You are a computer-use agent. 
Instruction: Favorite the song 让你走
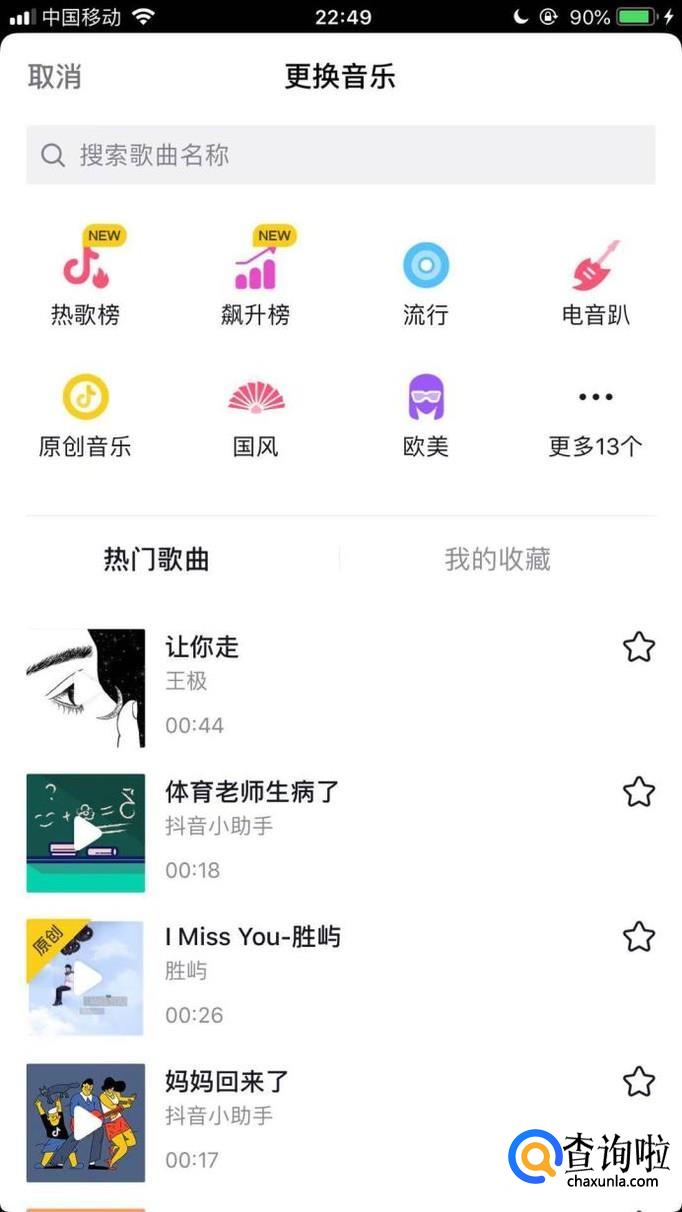coord(639,647)
